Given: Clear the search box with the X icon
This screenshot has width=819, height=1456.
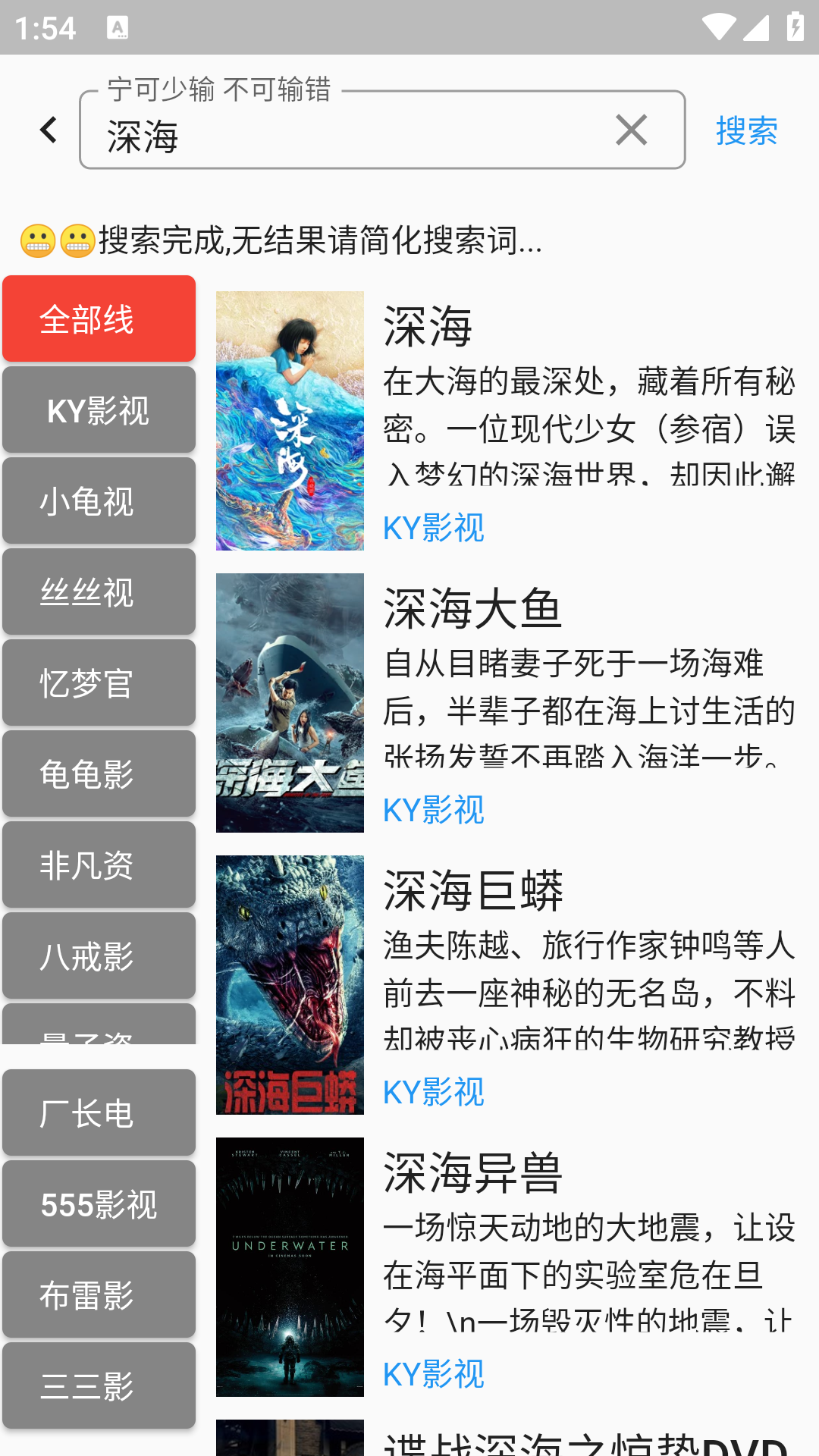Looking at the screenshot, I should (x=630, y=130).
